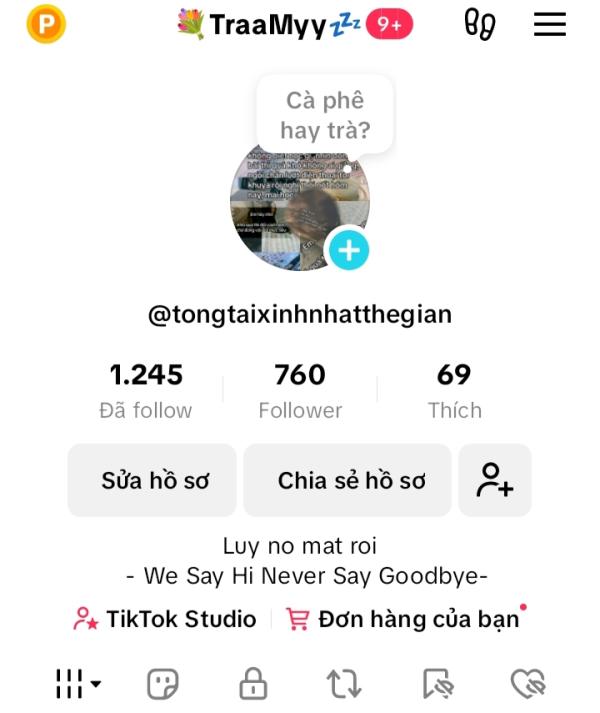This screenshot has height=713, width=600.
Task: Open TikTok Studio
Action: 165,619
